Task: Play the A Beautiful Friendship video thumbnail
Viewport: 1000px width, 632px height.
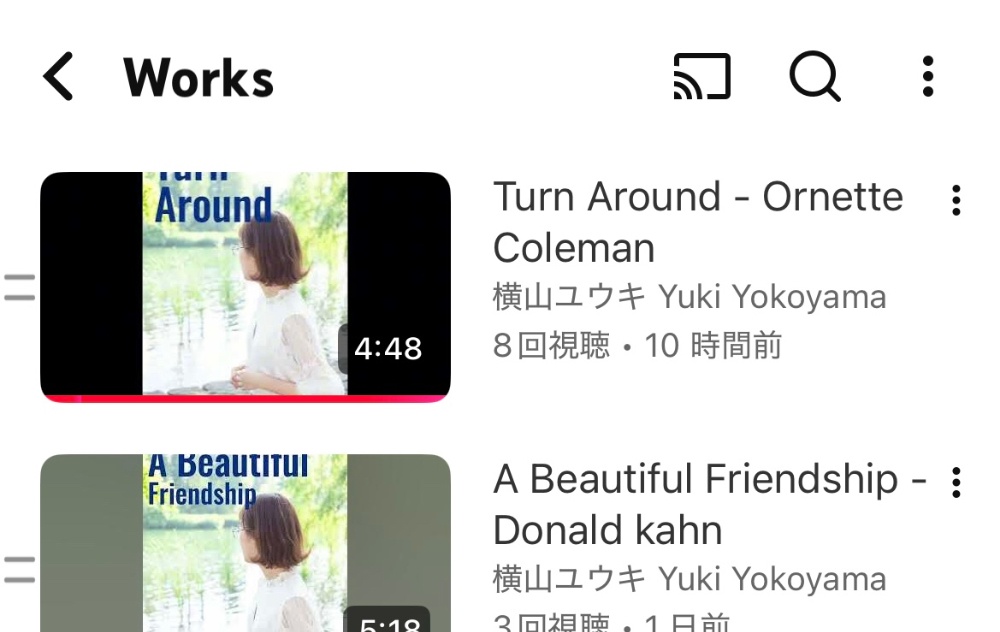Action: coord(245,545)
